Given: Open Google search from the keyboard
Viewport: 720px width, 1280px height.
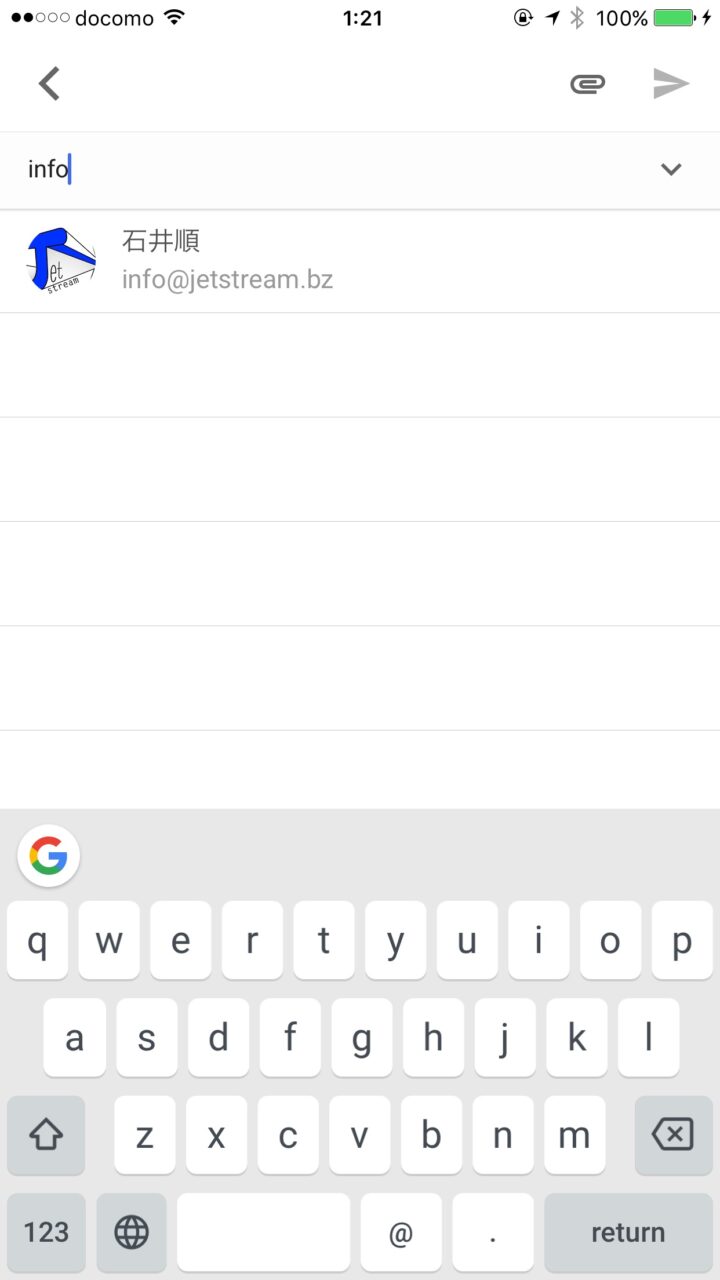Looking at the screenshot, I should (49, 855).
